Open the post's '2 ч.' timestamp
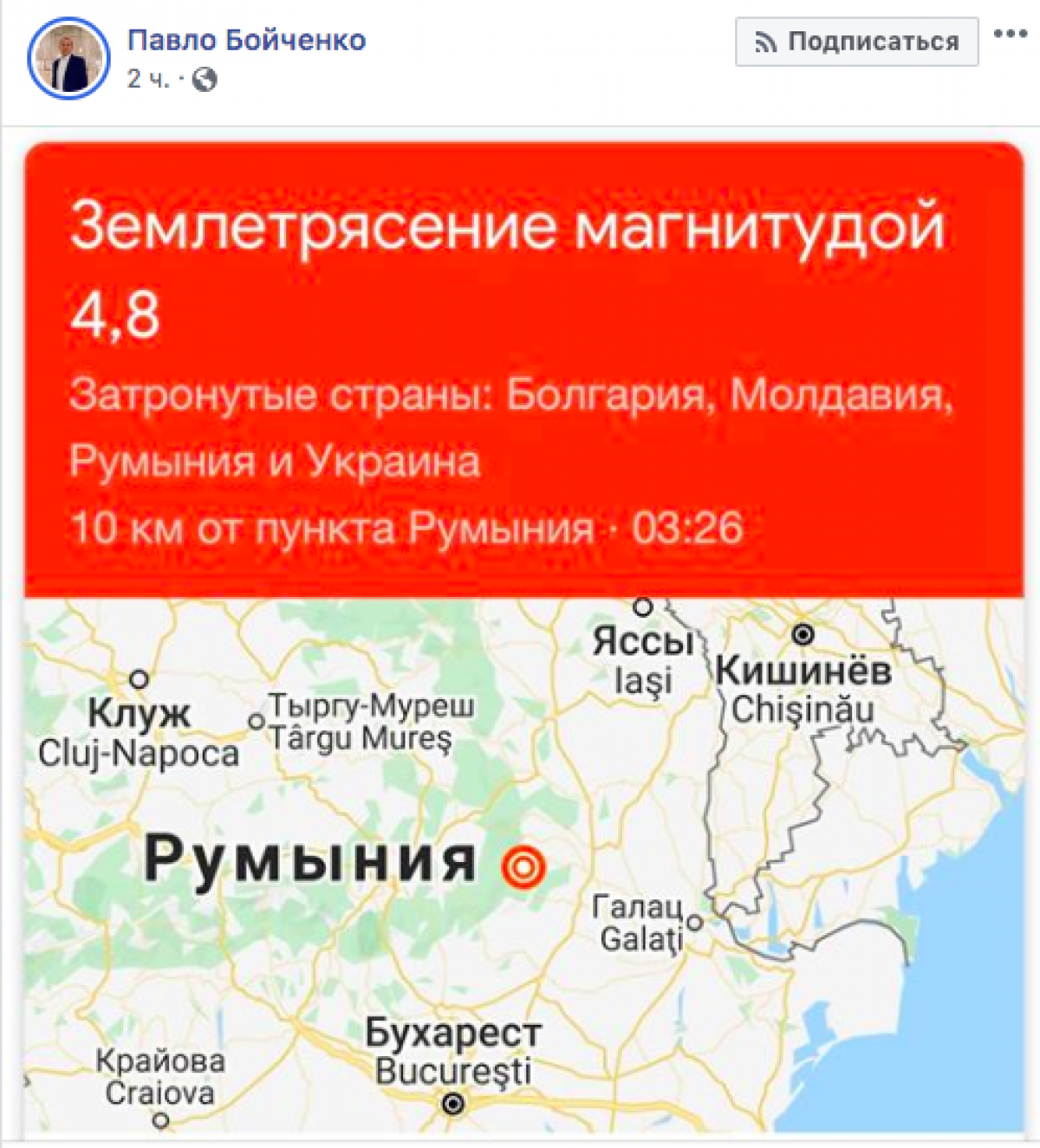 tap(147, 80)
